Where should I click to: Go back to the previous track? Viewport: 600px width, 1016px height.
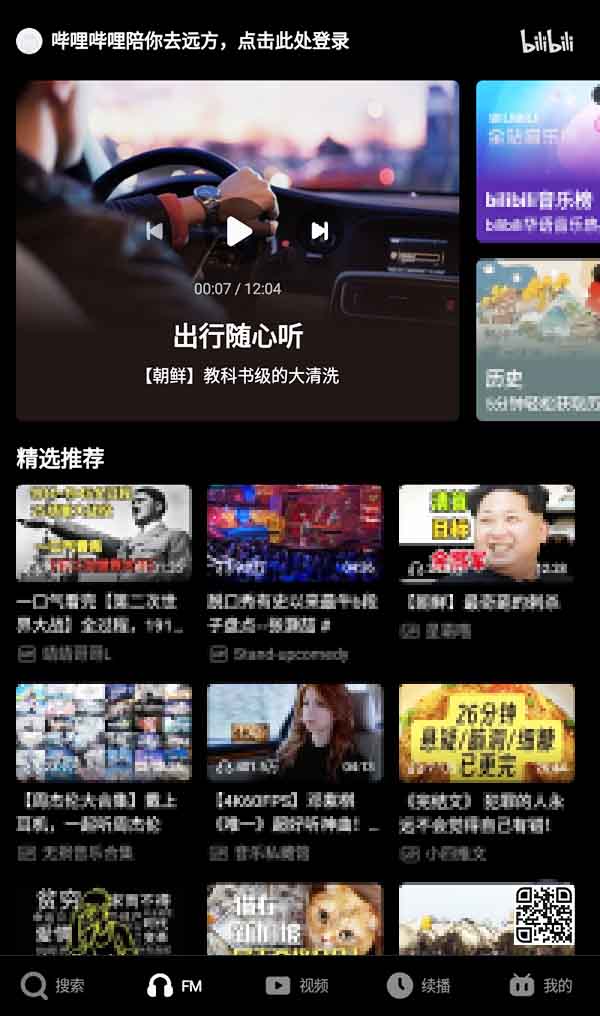155,231
